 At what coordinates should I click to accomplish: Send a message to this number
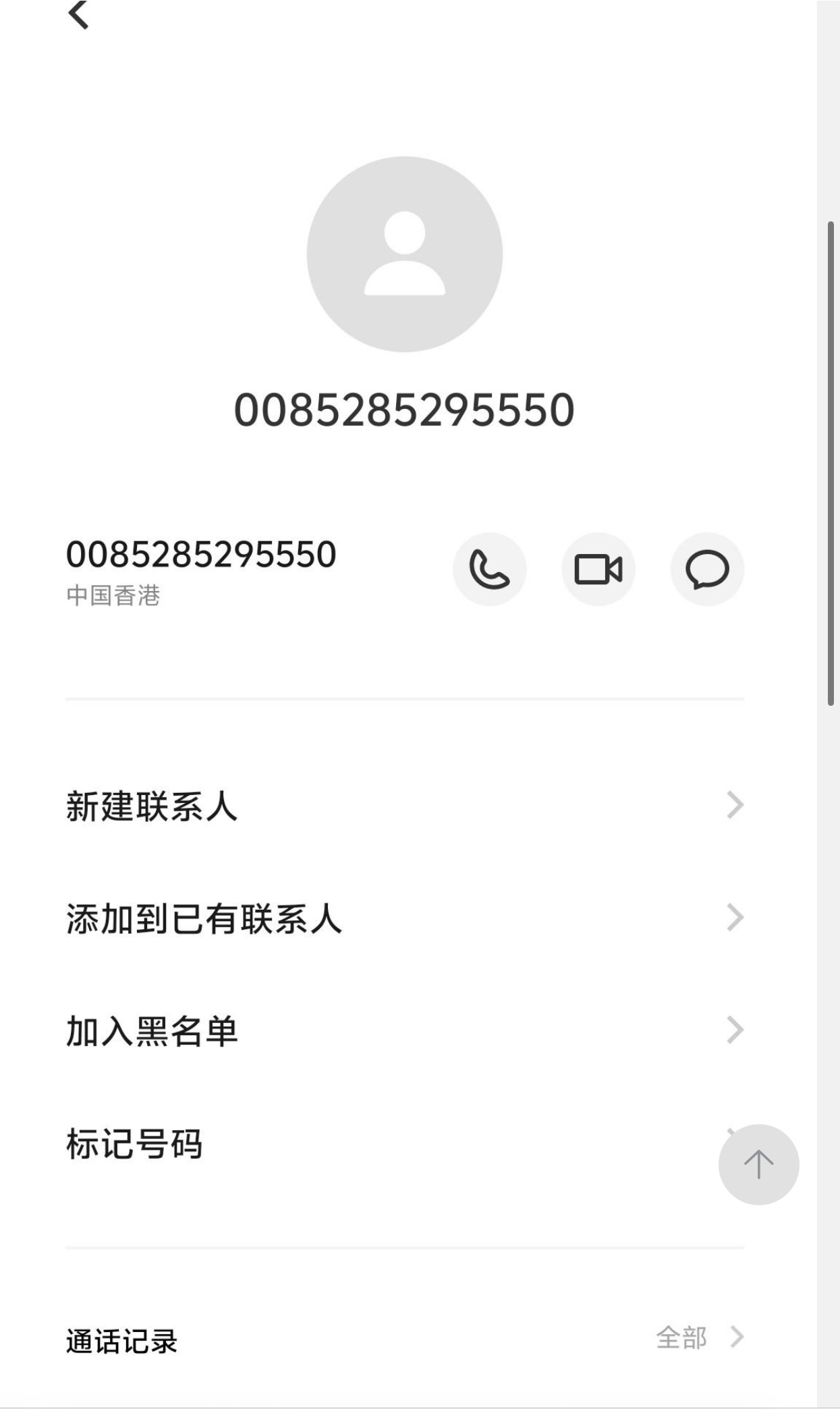click(707, 570)
